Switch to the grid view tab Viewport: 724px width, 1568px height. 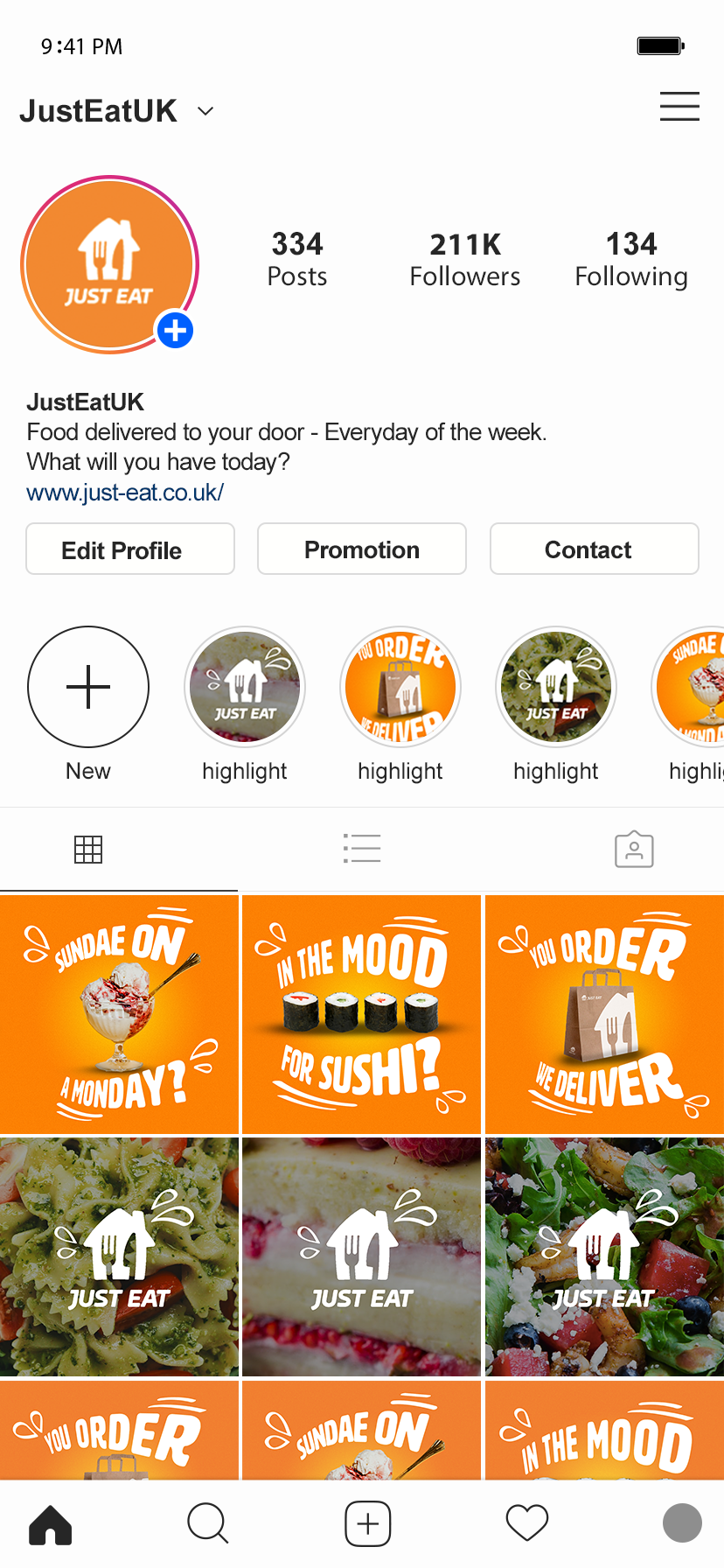[88, 849]
